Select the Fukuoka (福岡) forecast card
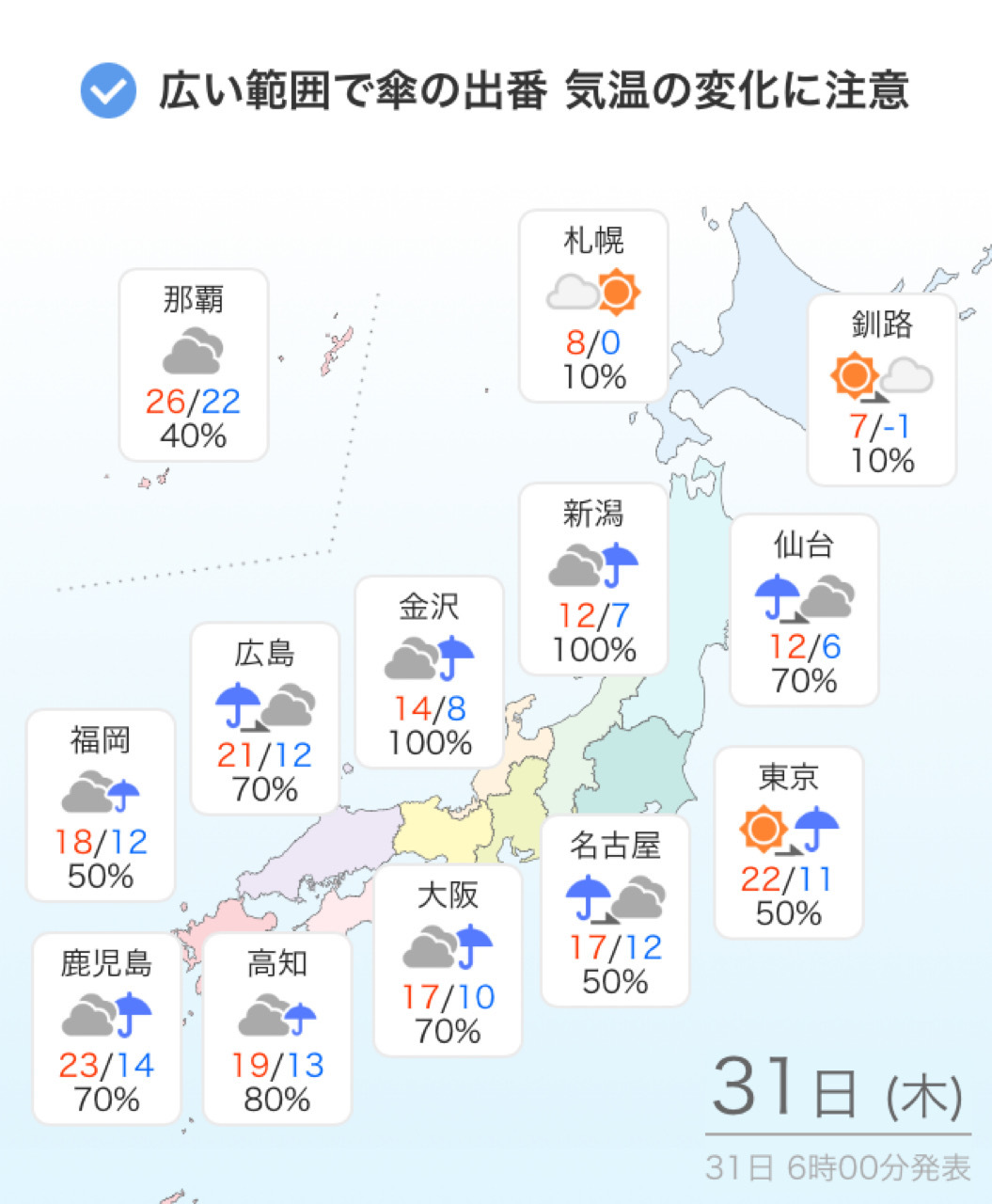Screen dimensions: 992x1204 pos(101,805)
